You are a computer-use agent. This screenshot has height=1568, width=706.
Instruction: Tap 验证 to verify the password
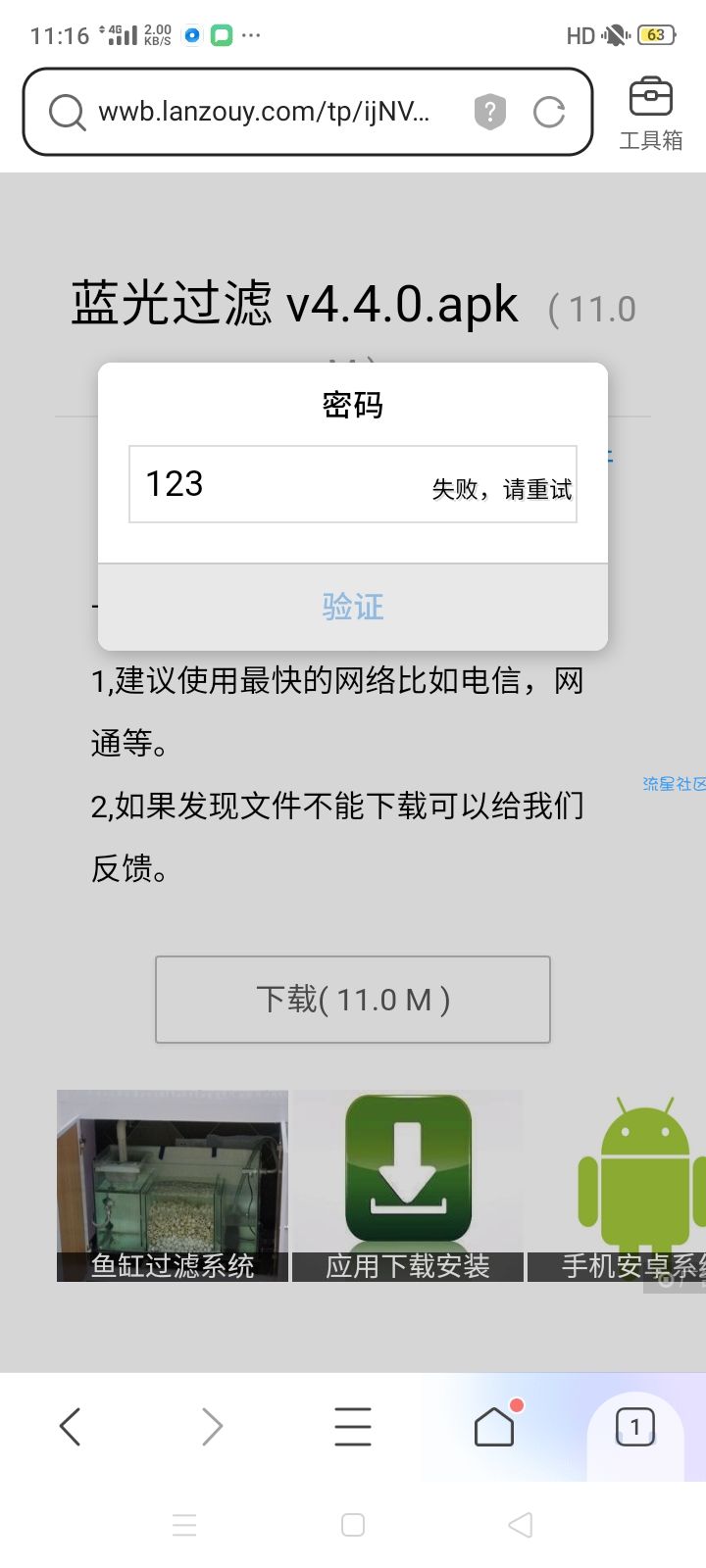353,607
